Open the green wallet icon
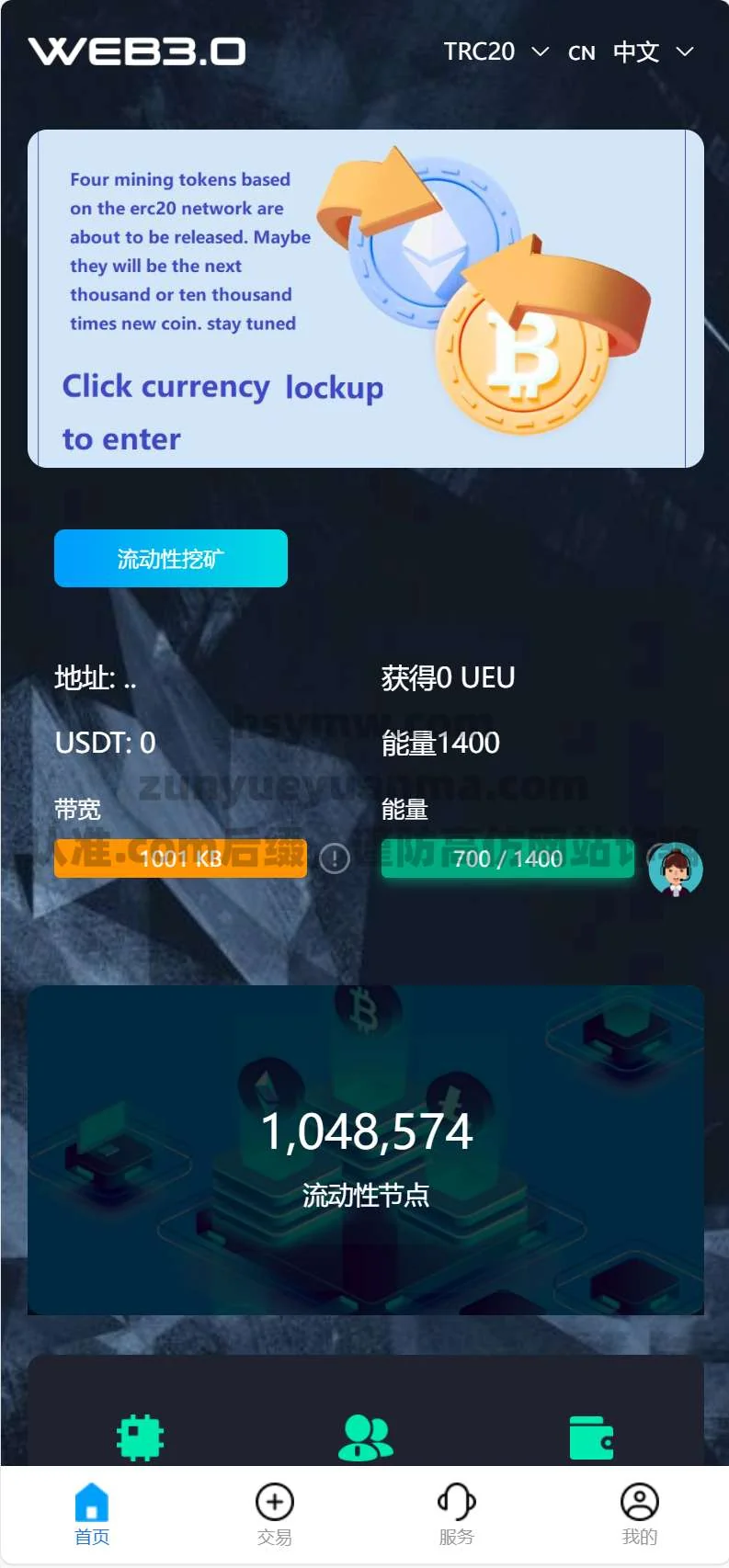The width and height of the screenshot is (729, 1568). [590, 1437]
